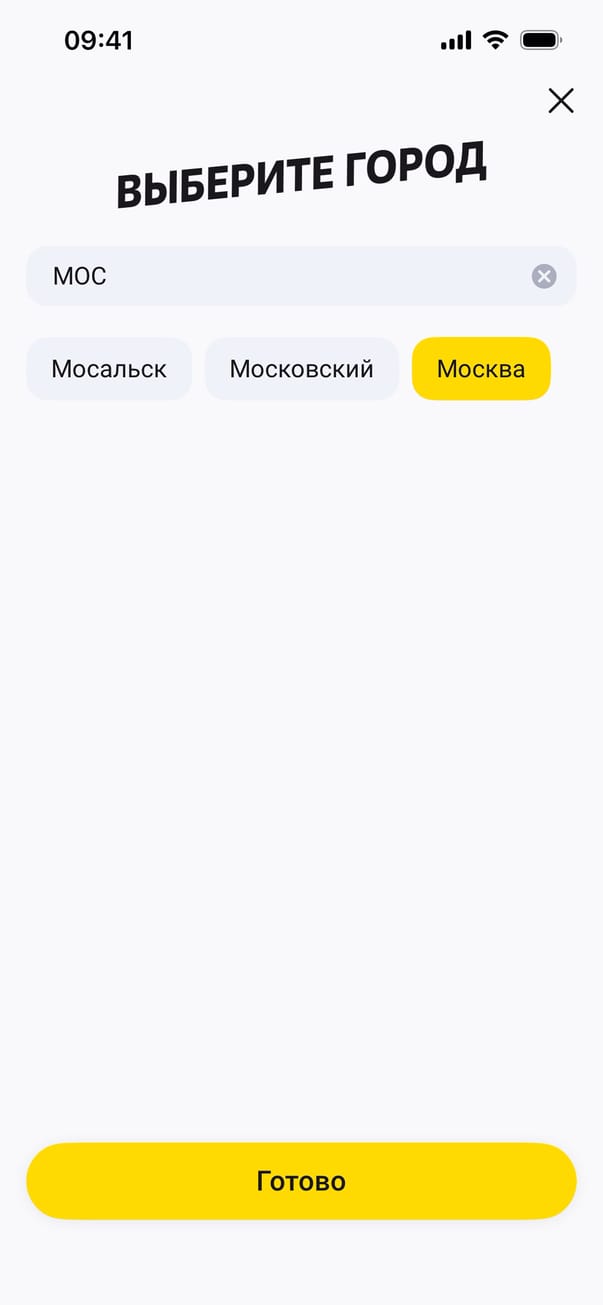Close the city selection screen
The height and width of the screenshot is (1305, 603).
point(561,101)
